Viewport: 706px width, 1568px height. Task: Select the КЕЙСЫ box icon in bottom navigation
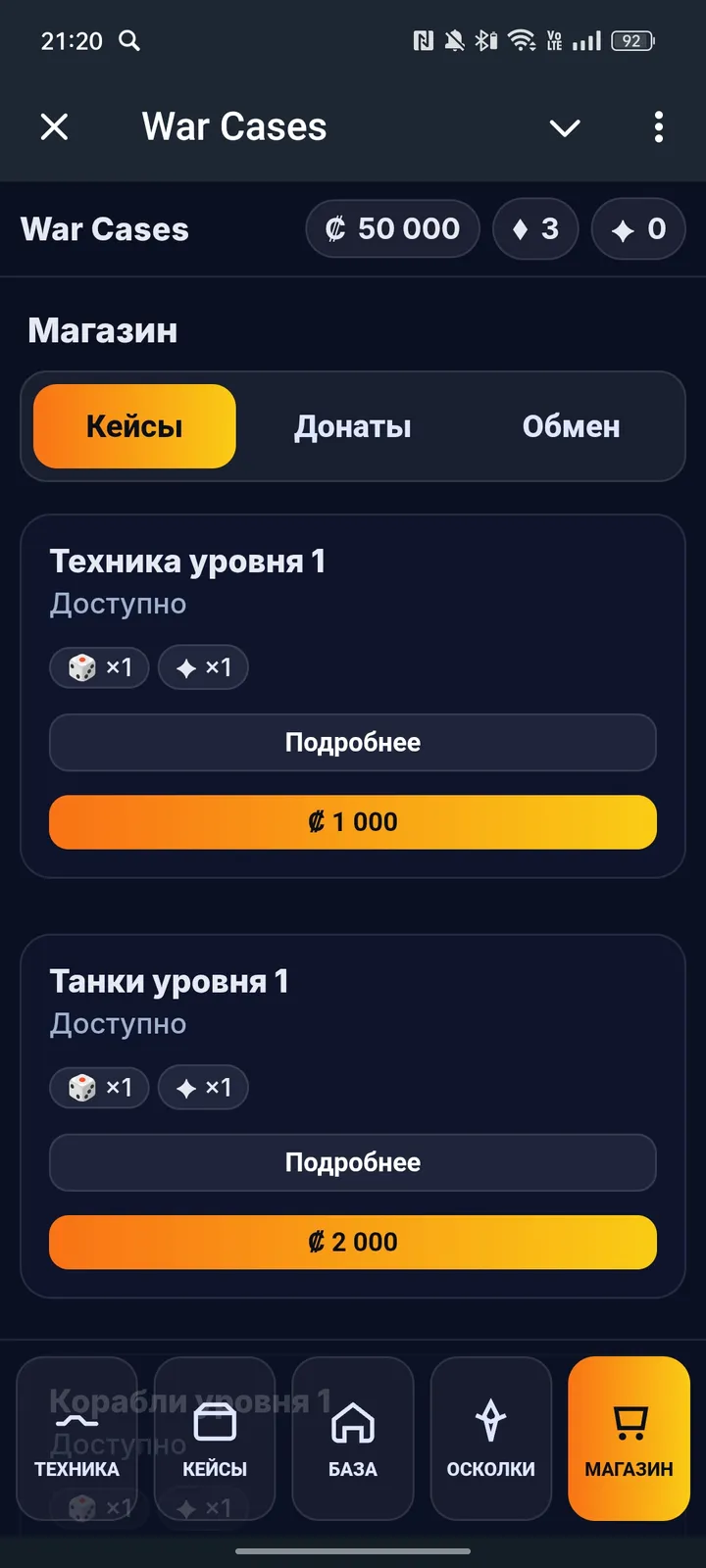214,1439
